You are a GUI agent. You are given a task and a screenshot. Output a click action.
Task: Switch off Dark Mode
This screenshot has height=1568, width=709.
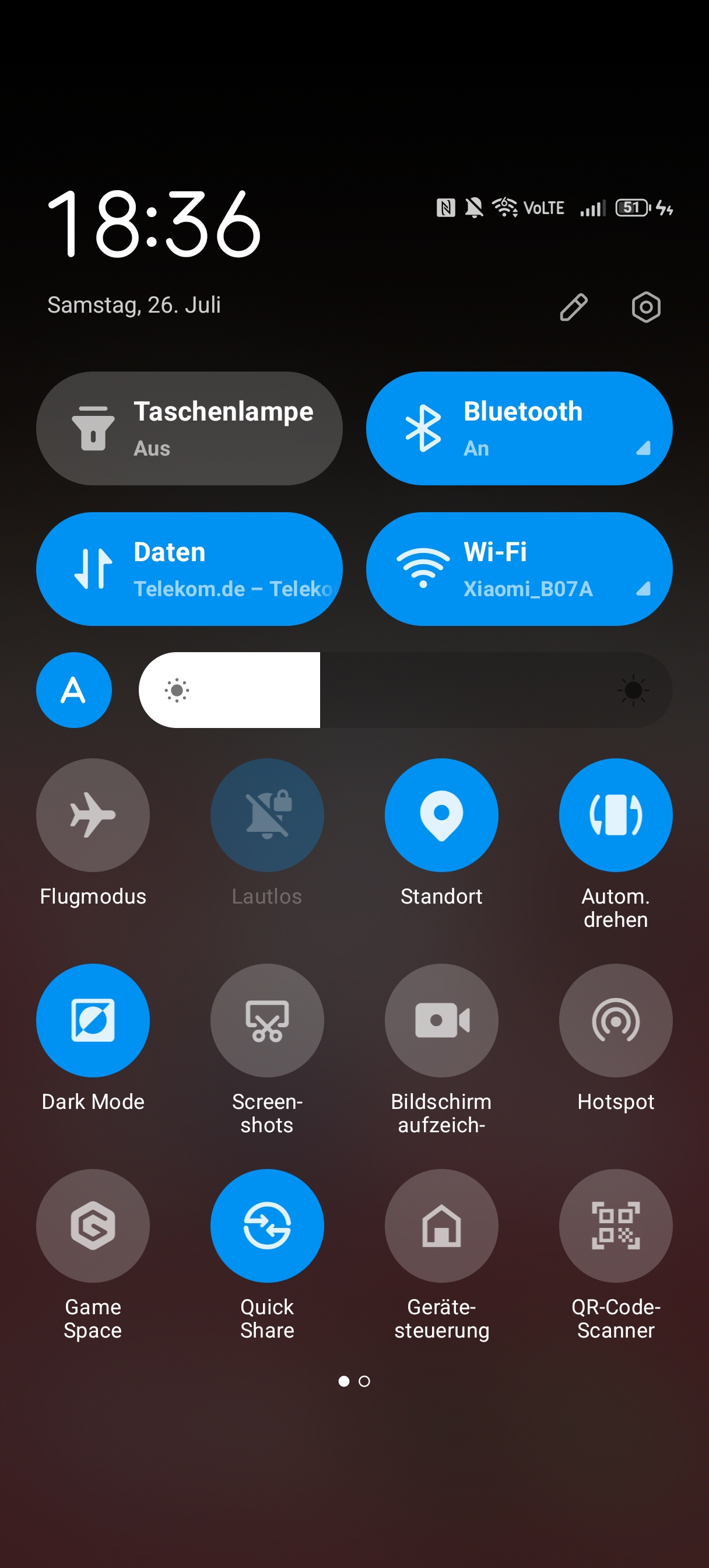click(x=93, y=1020)
